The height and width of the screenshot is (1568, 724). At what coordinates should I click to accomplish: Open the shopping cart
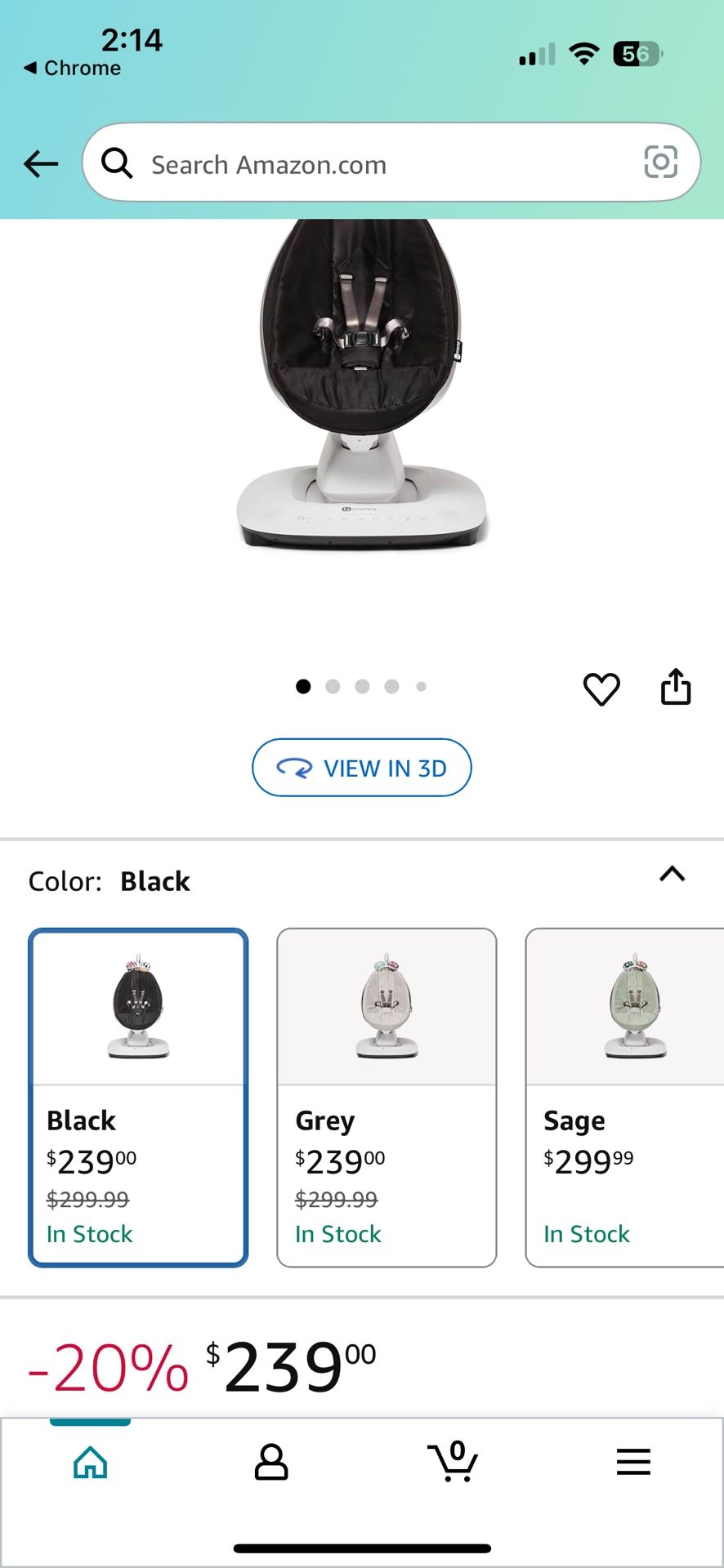[453, 1462]
